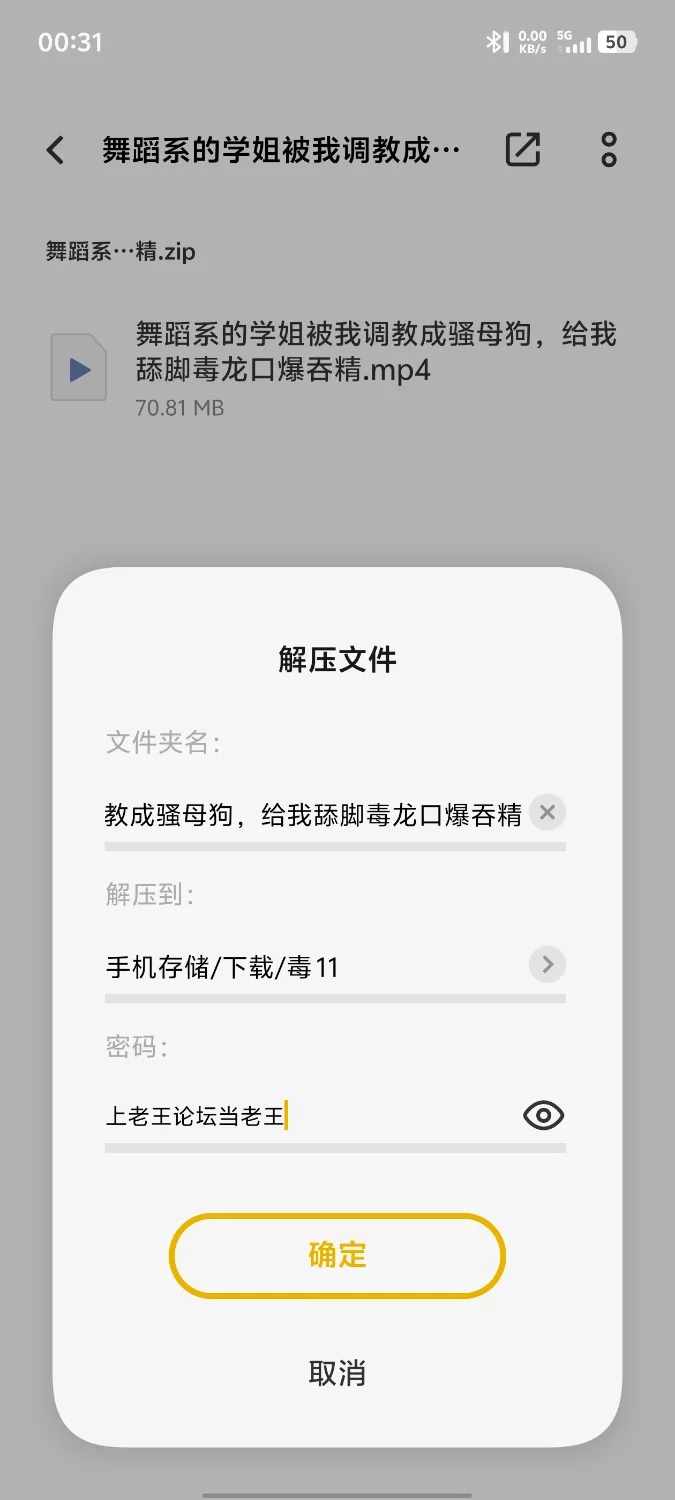Open the 解压到 destination chevron

[x=547, y=965]
